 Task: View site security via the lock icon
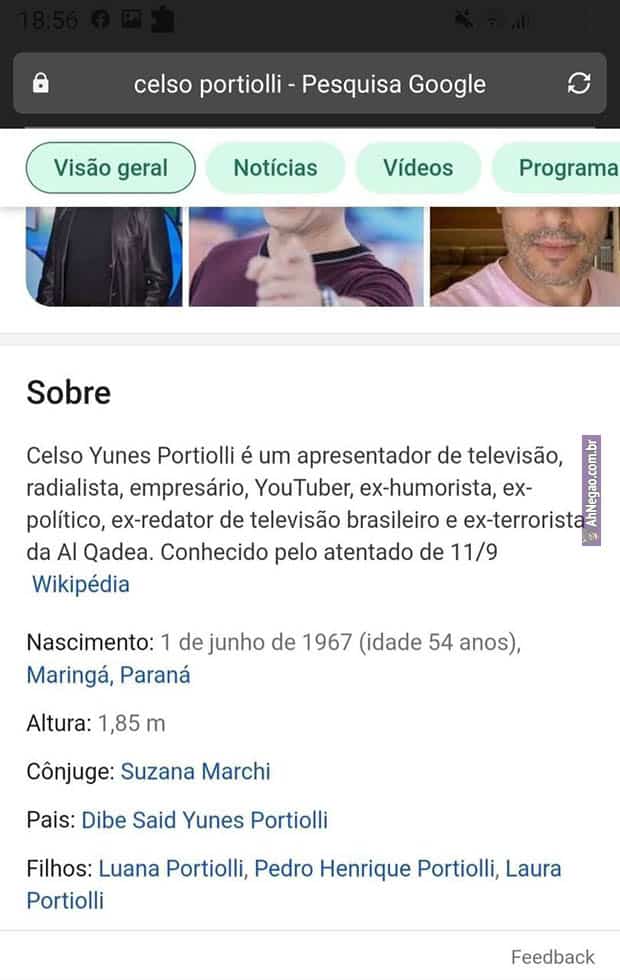(x=41, y=84)
